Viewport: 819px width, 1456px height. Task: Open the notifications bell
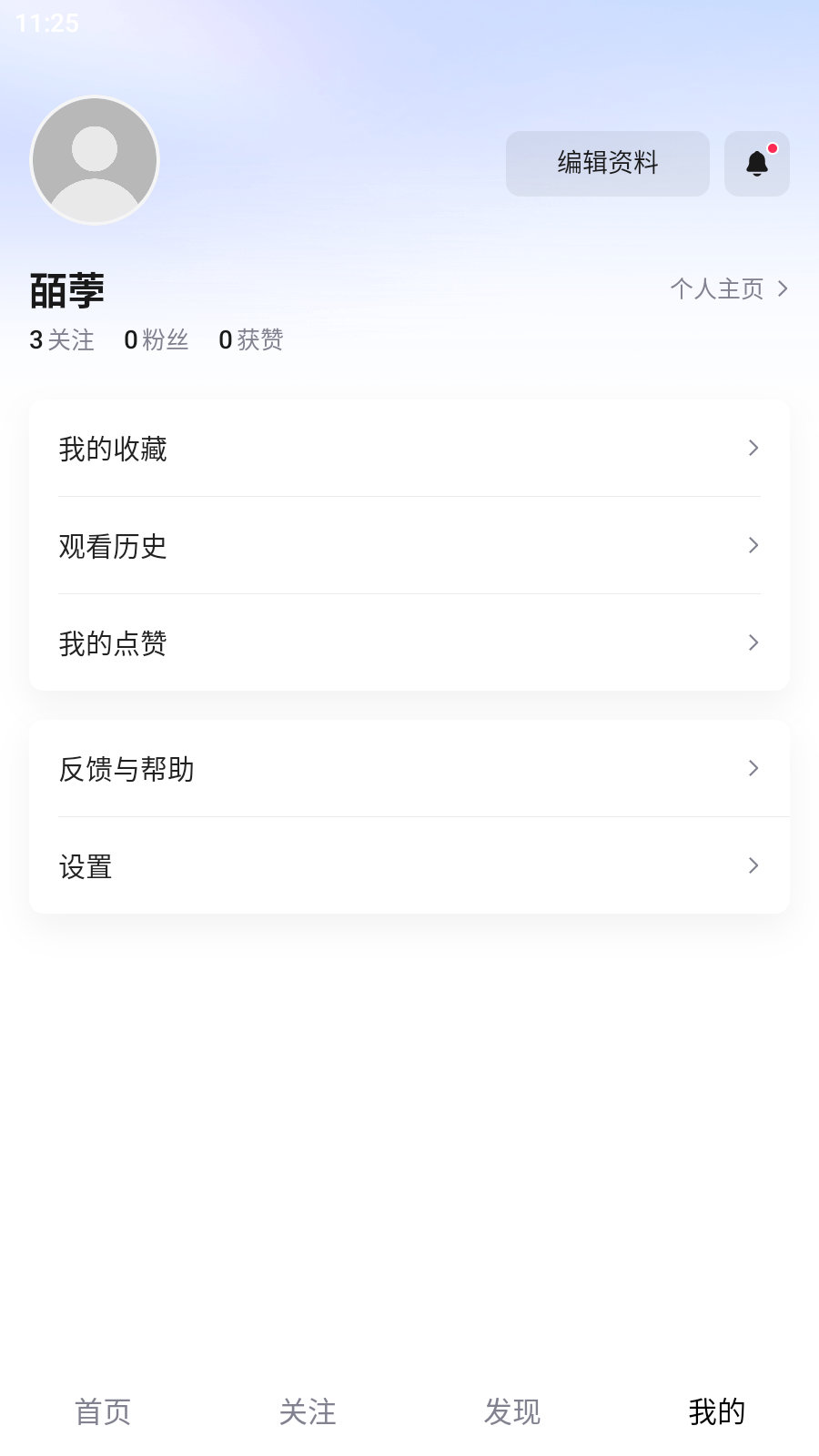(x=756, y=164)
